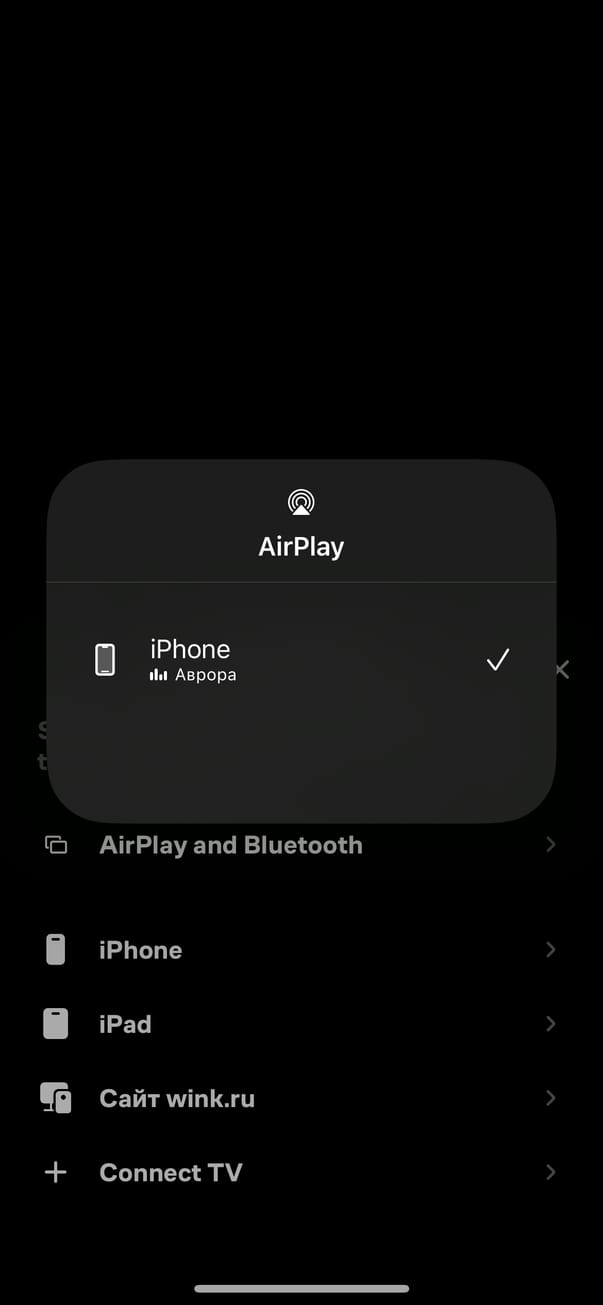603x1305 pixels.
Task: Open AirPlay and Bluetooth options
Action: click(x=300, y=845)
